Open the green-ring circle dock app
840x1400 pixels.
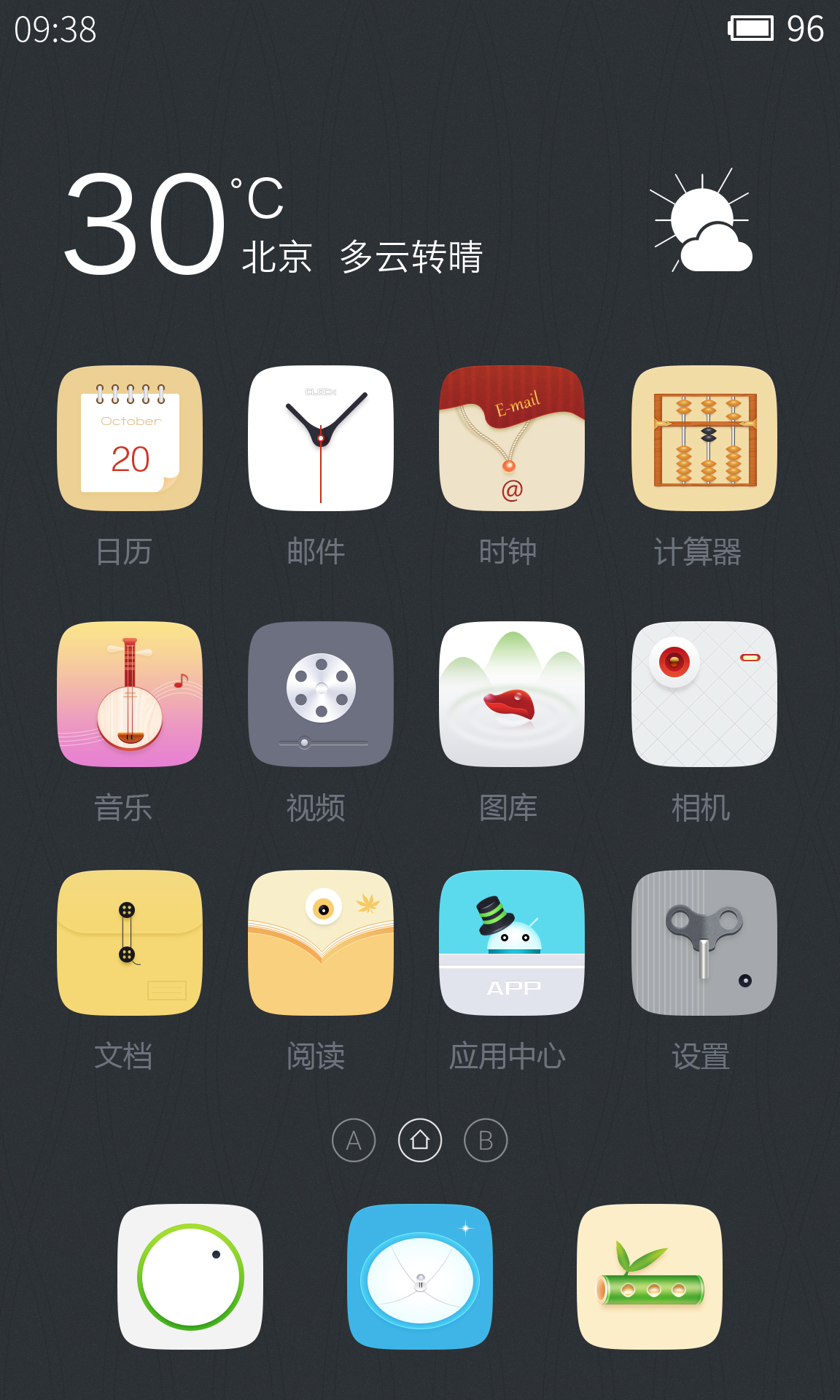coord(190,1277)
